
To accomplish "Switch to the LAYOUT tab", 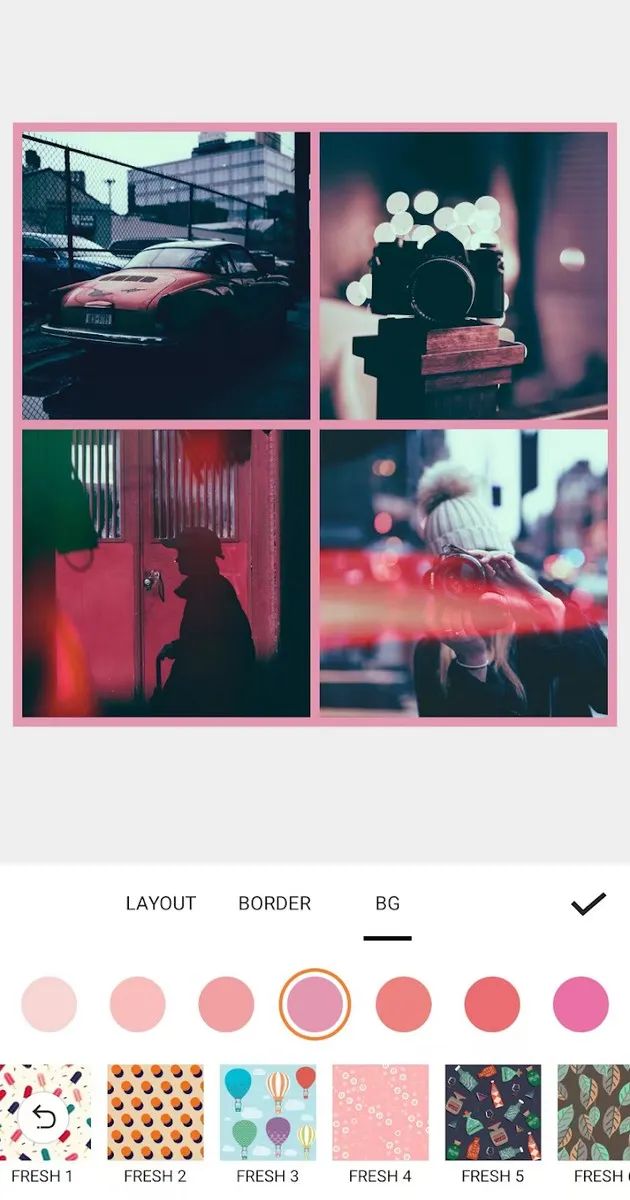I will [x=160, y=903].
